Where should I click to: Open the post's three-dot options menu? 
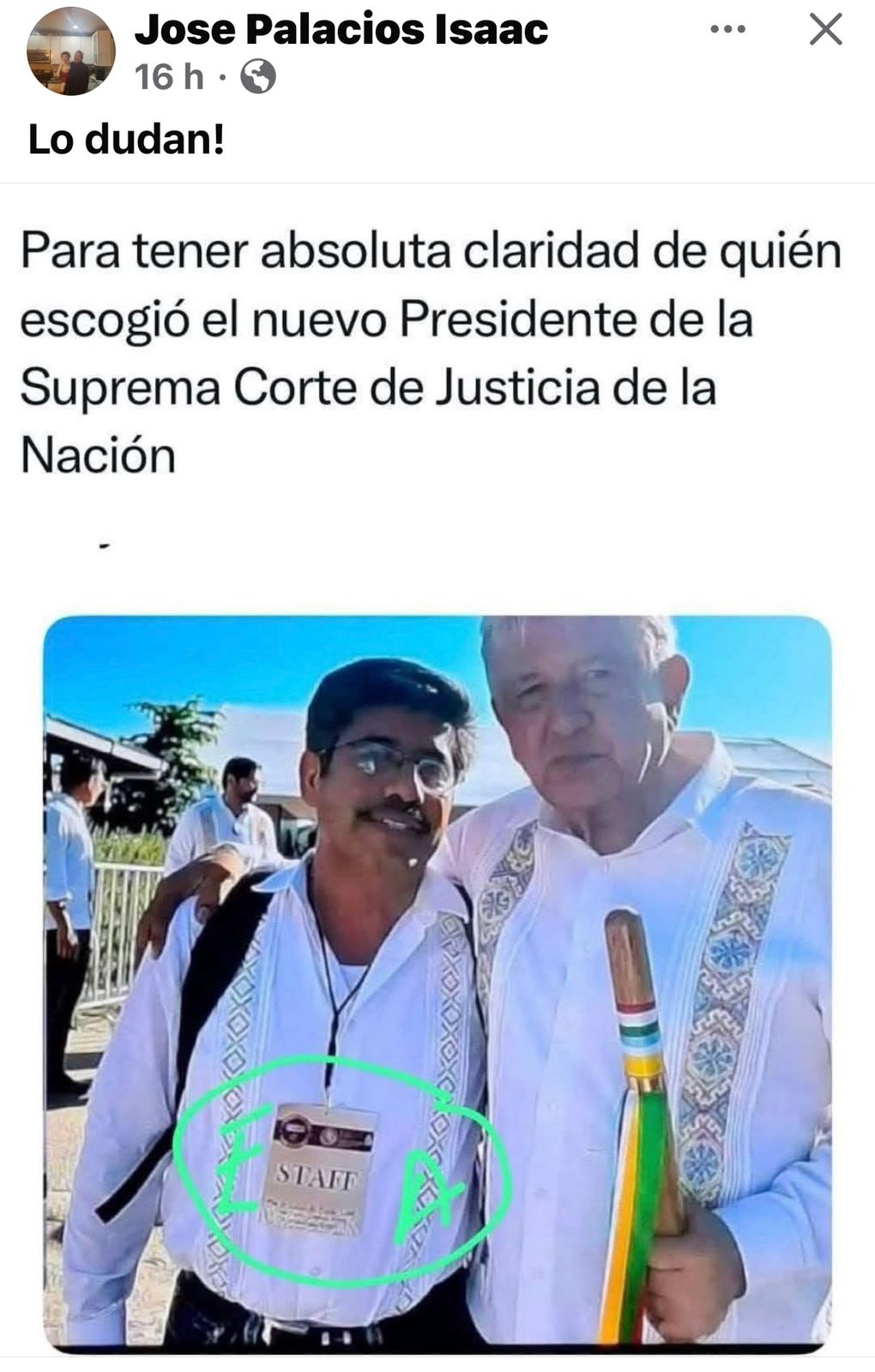click(x=727, y=30)
